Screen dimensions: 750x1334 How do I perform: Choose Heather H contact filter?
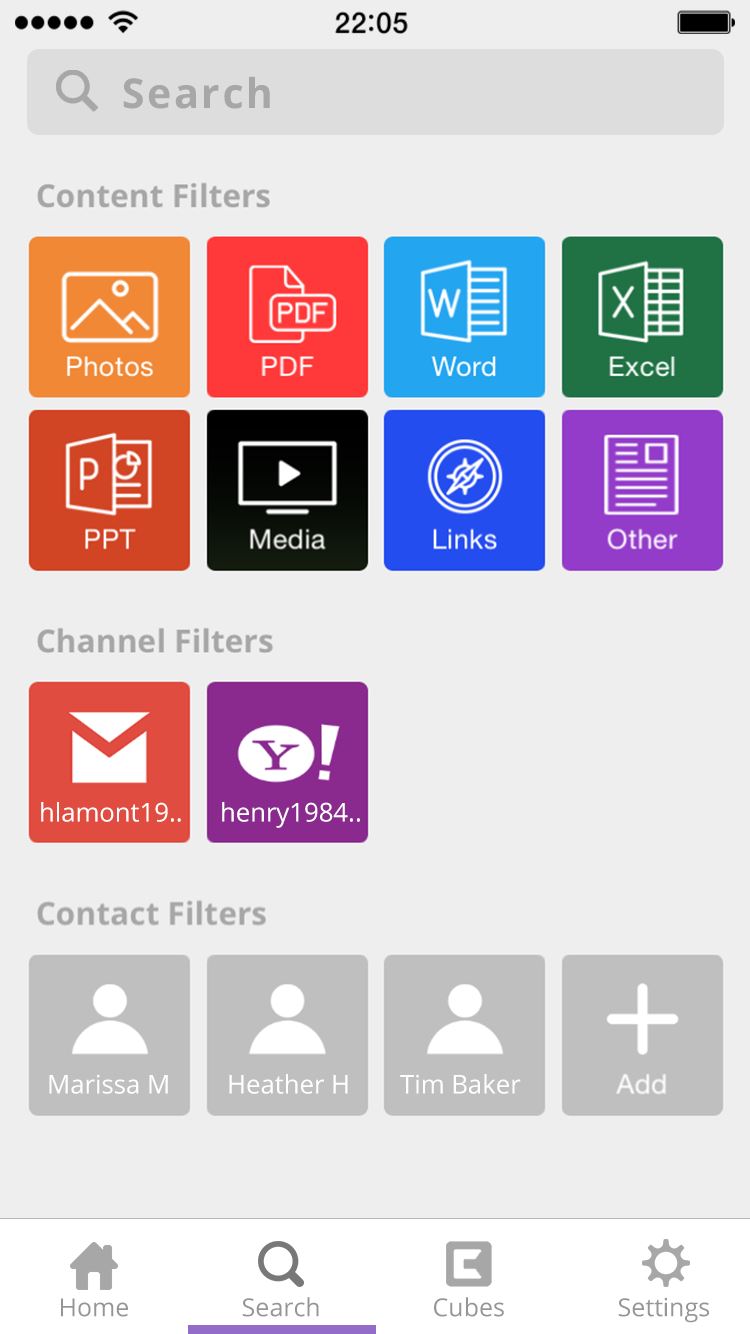(287, 1035)
